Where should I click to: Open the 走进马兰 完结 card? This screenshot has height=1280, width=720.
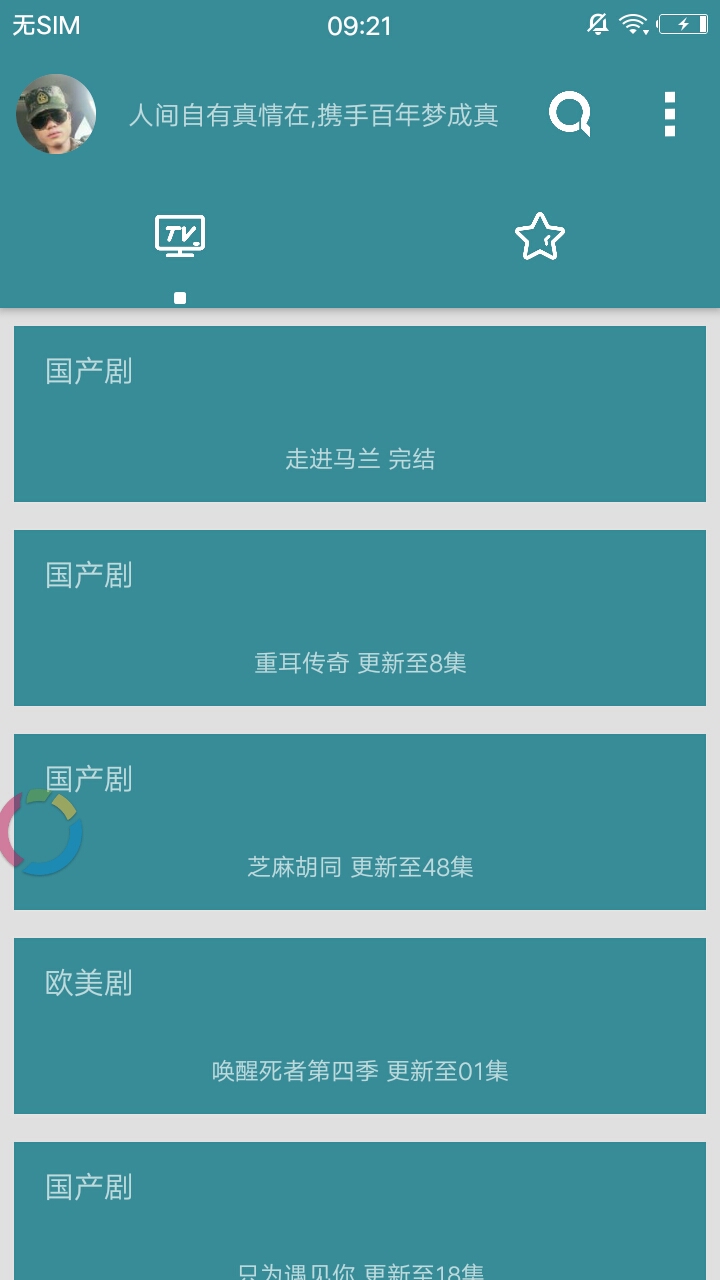[x=360, y=414]
